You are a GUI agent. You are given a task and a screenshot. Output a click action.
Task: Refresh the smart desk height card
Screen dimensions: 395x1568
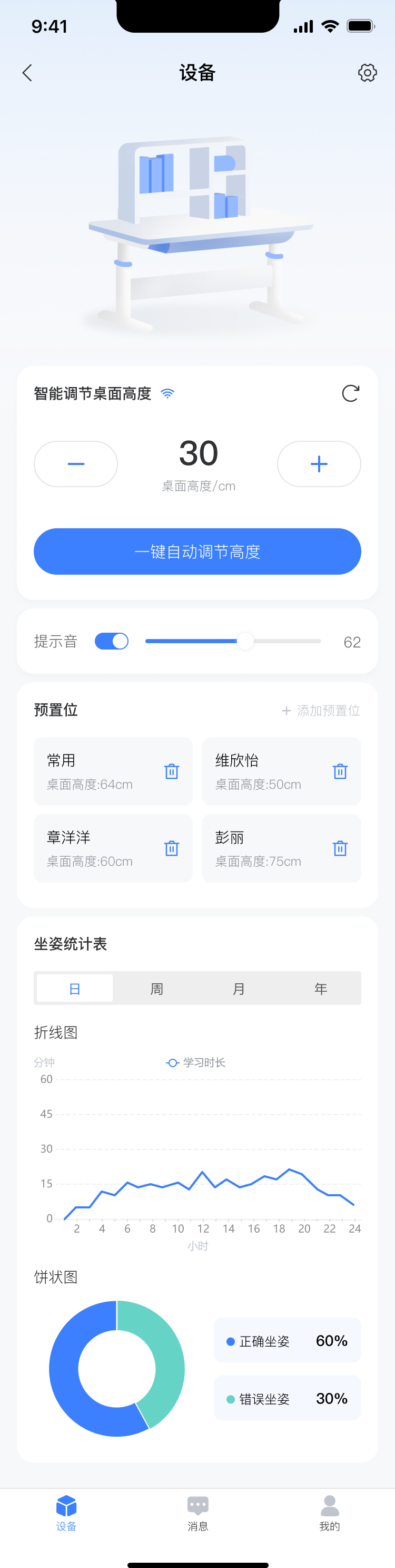click(350, 394)
